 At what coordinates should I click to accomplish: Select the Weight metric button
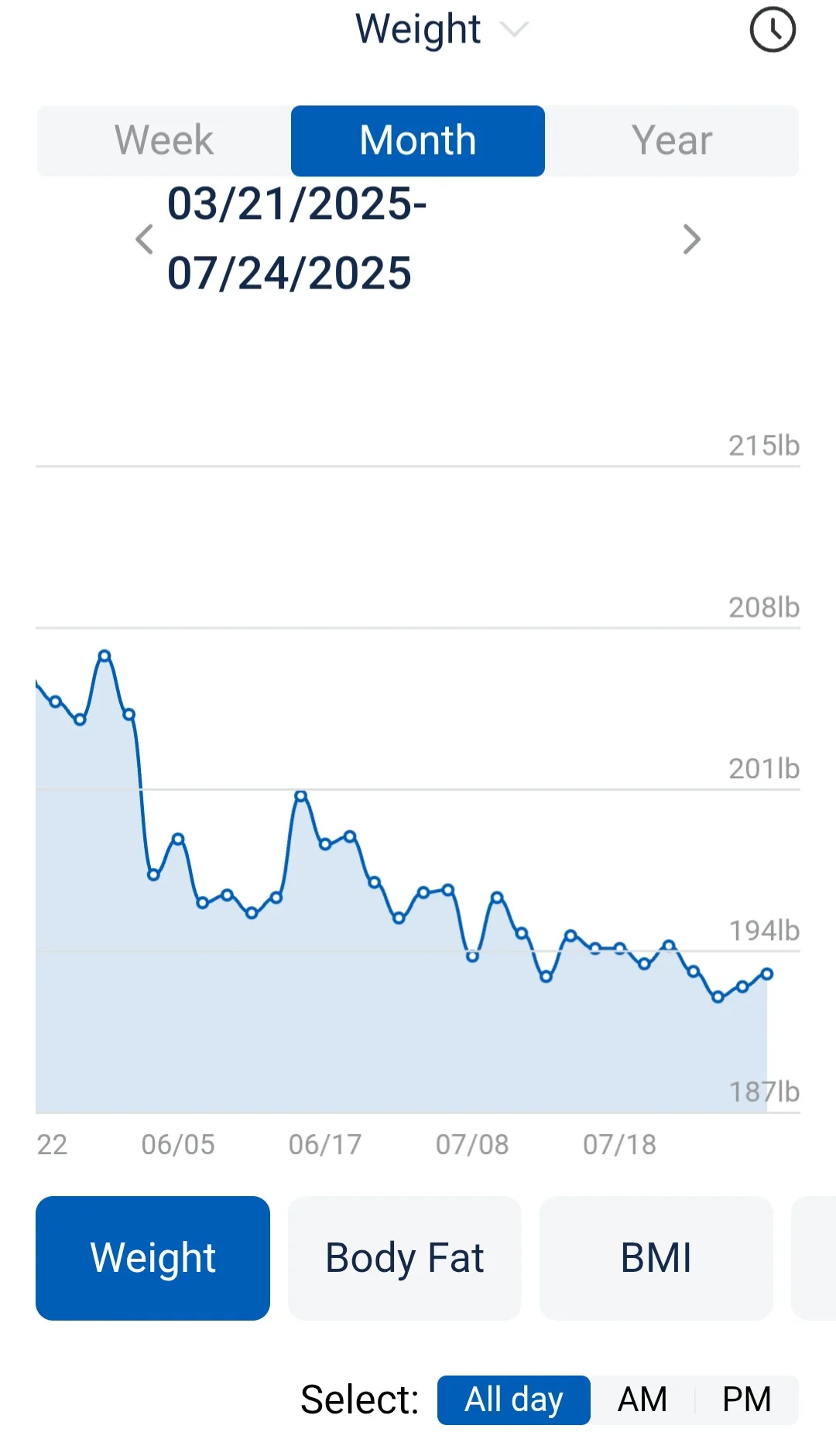(152, 1258)
